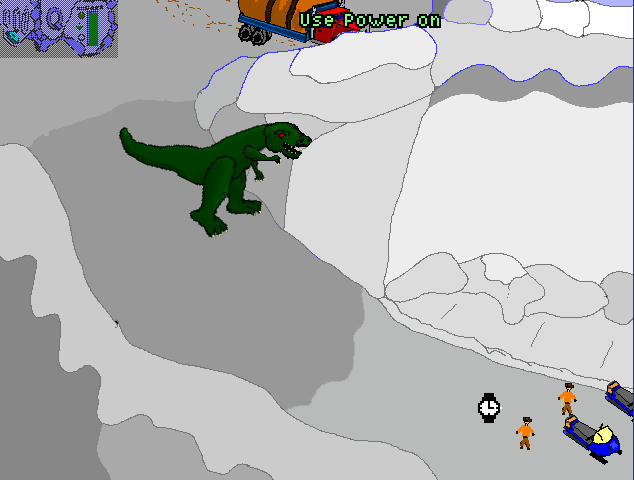Tap the clock icon on the snow

click(488, 407)
